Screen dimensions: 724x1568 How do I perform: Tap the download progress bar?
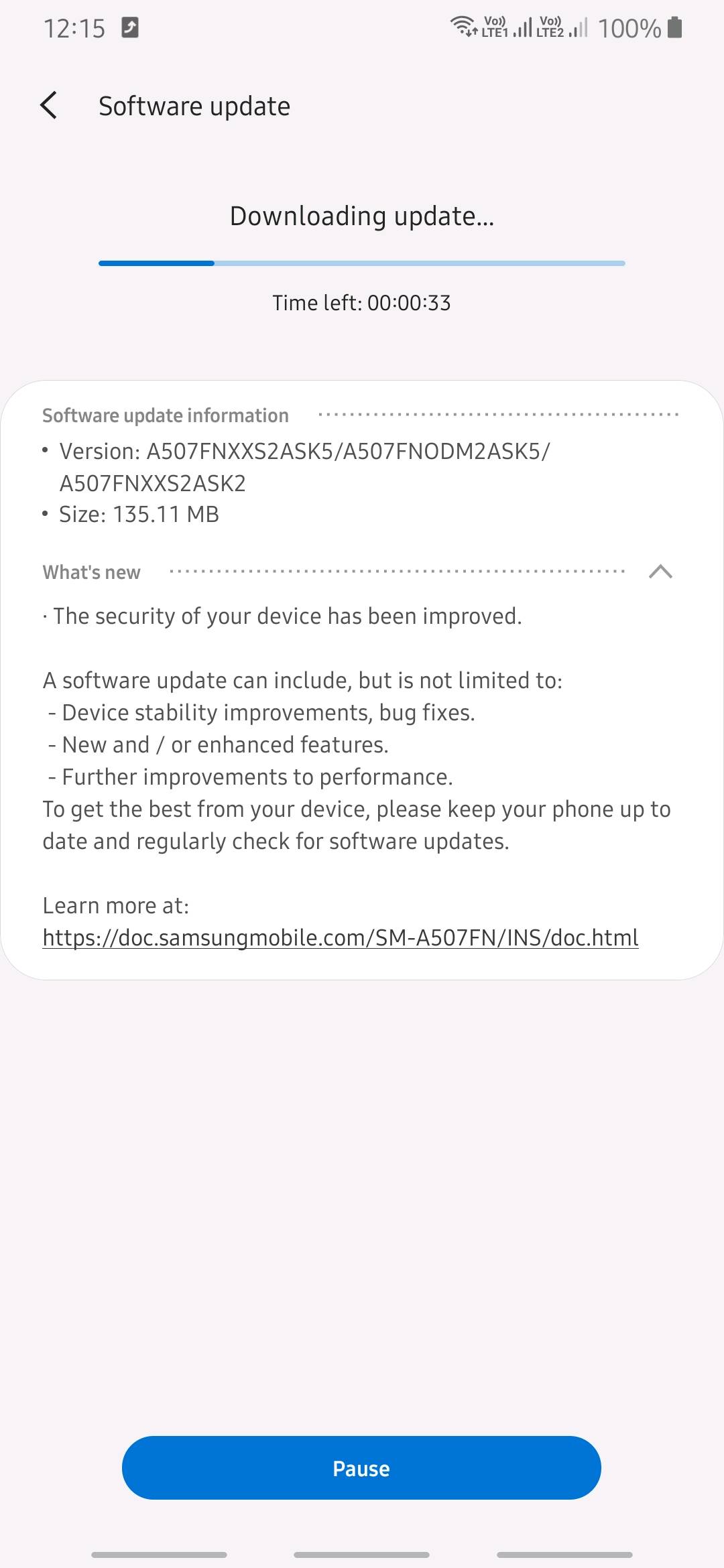click(362, 263)
